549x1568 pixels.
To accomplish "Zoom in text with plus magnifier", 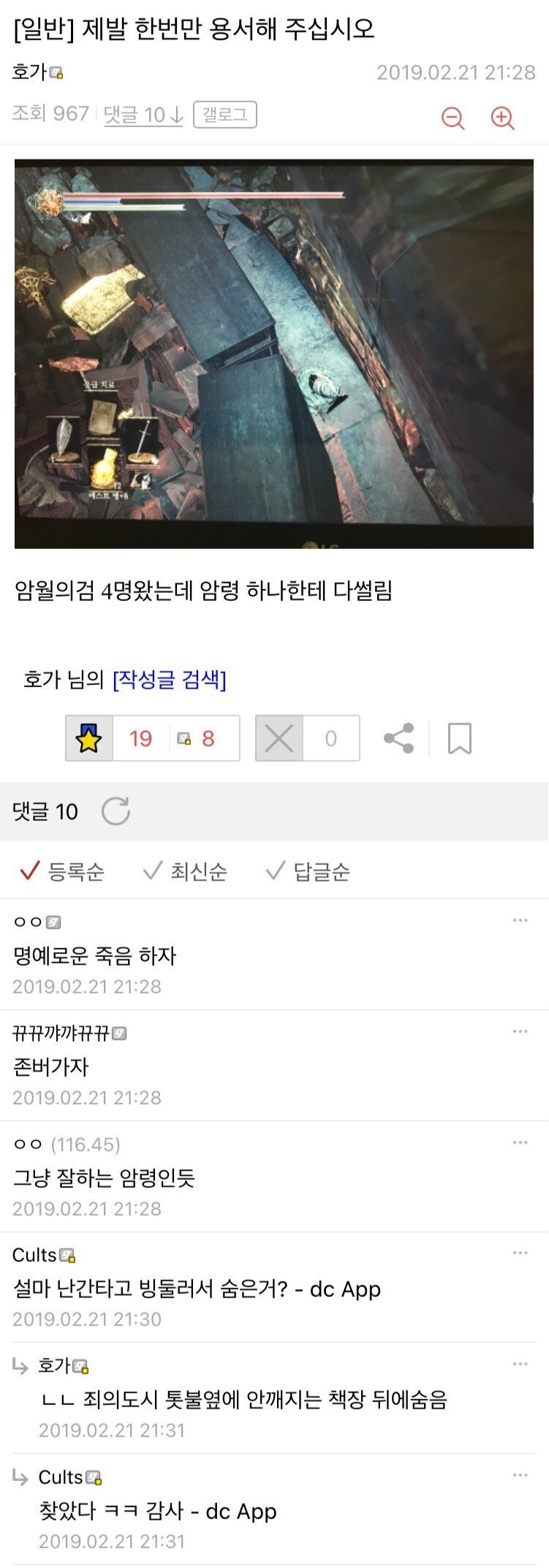I will click(x=502, y=118).
